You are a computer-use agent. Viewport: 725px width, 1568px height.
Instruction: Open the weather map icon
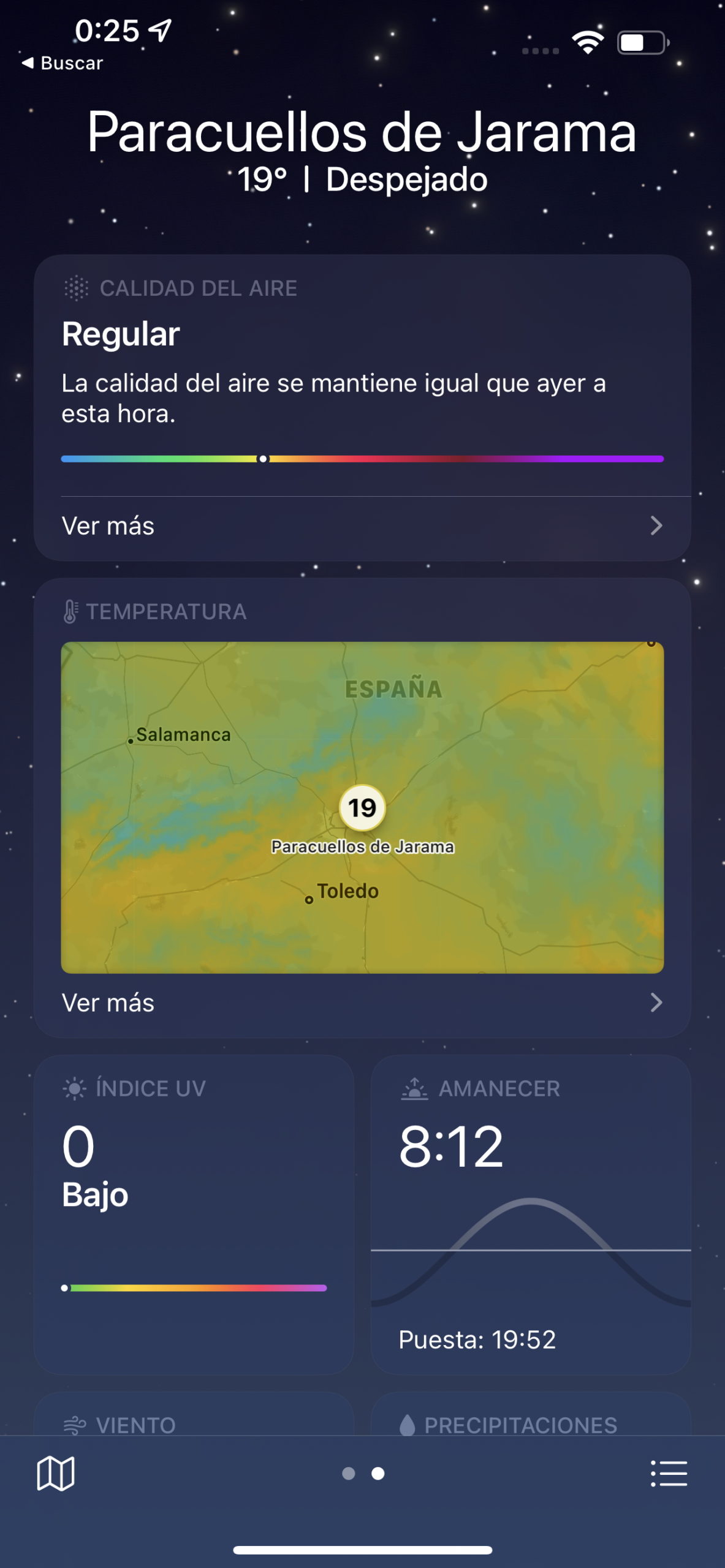pos(56,1473)
